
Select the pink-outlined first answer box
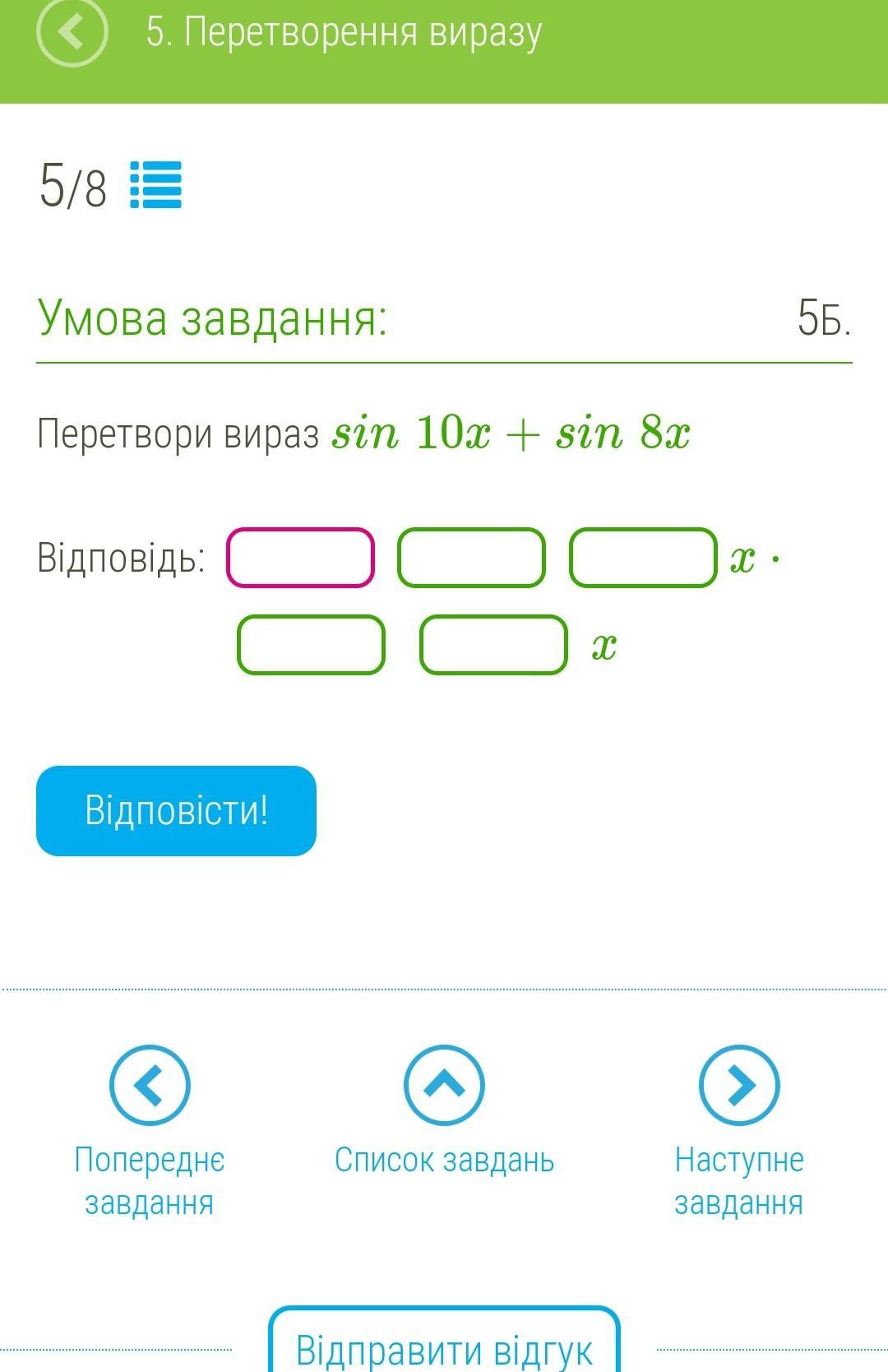tap(300, 558)
